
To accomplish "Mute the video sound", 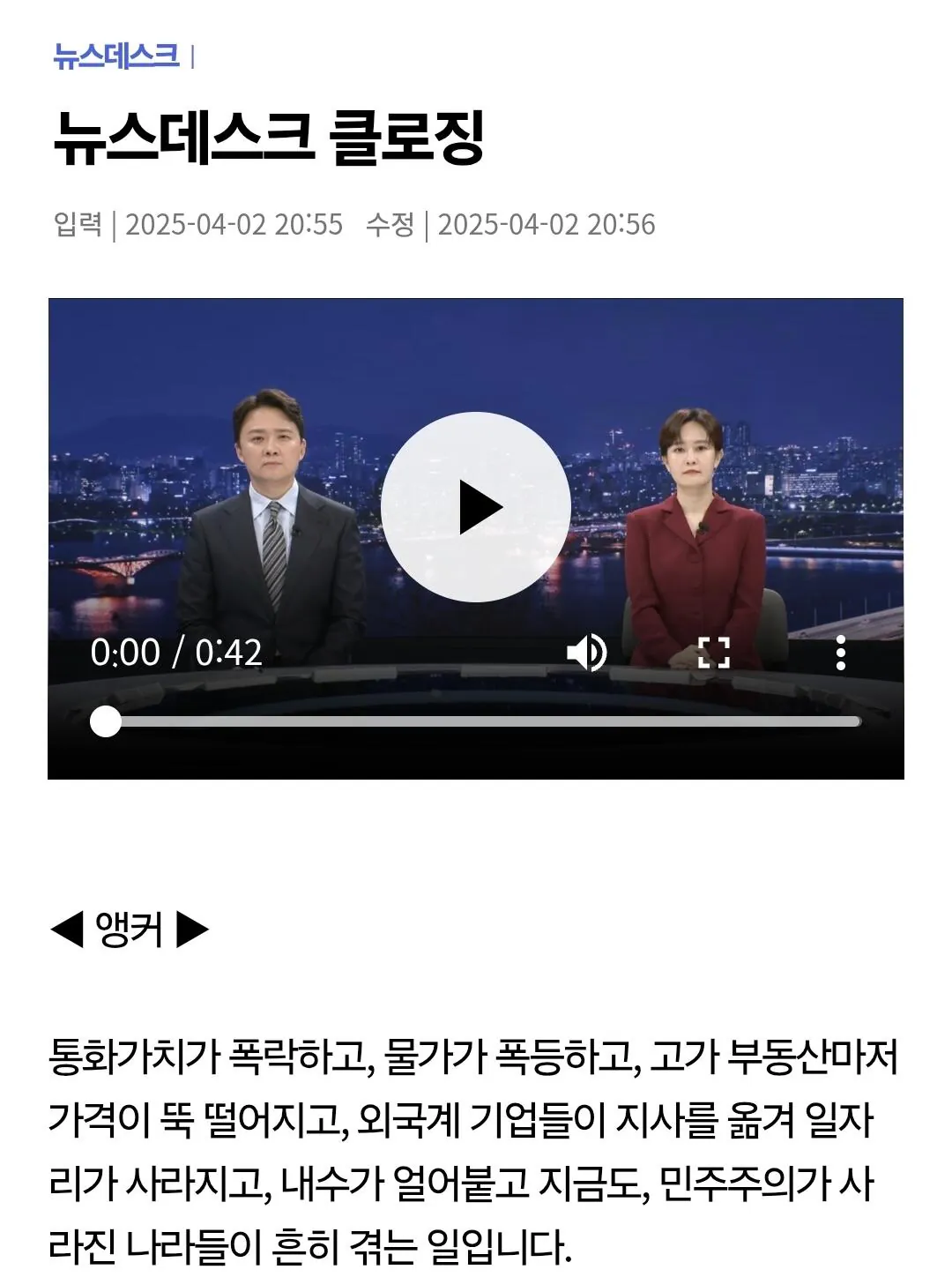I will coord(586,653).
